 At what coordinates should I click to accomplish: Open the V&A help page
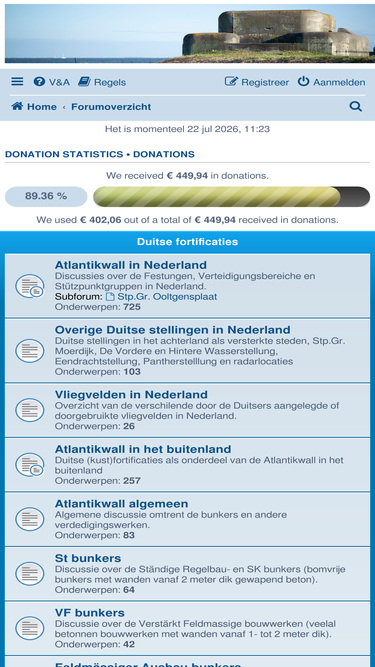(x=51, y=82)
